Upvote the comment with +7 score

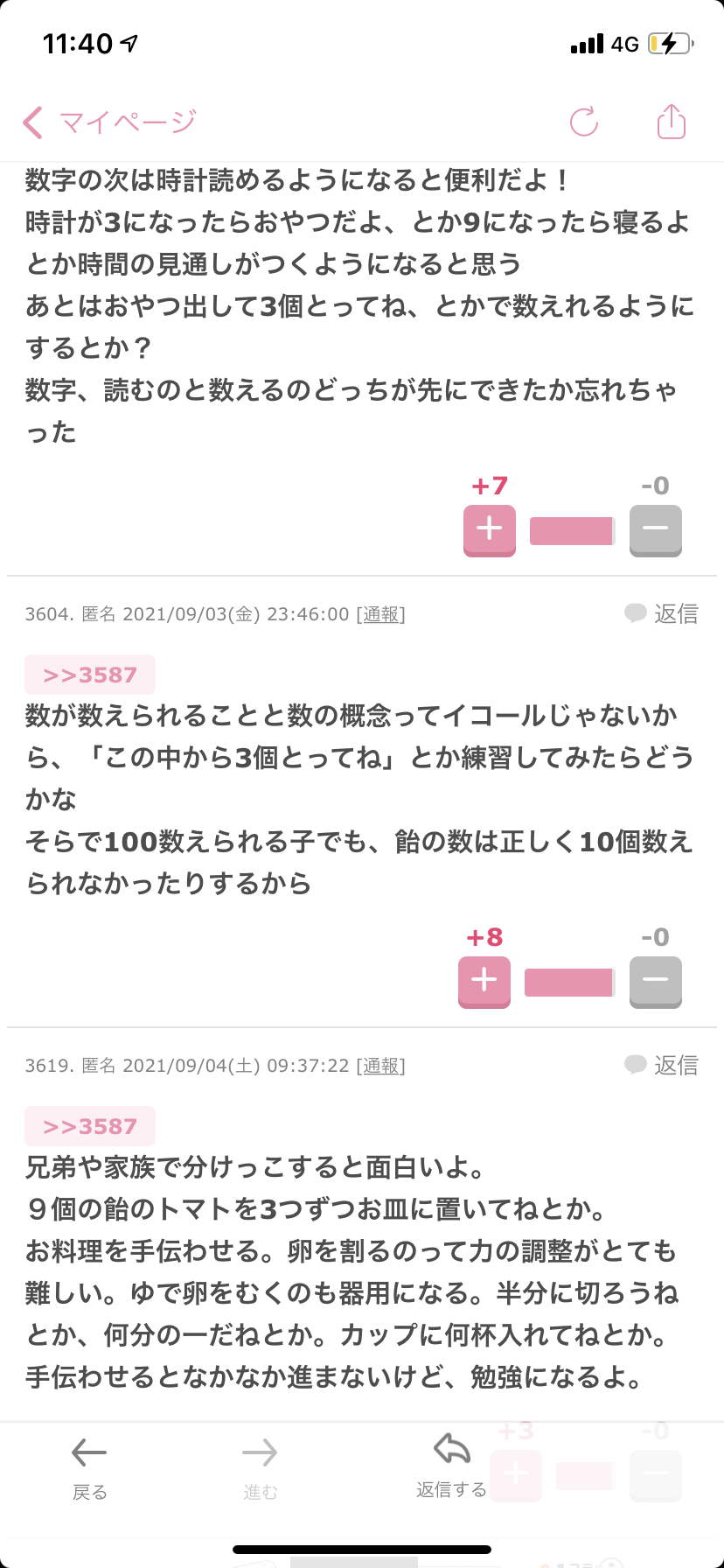coord(490,530)
